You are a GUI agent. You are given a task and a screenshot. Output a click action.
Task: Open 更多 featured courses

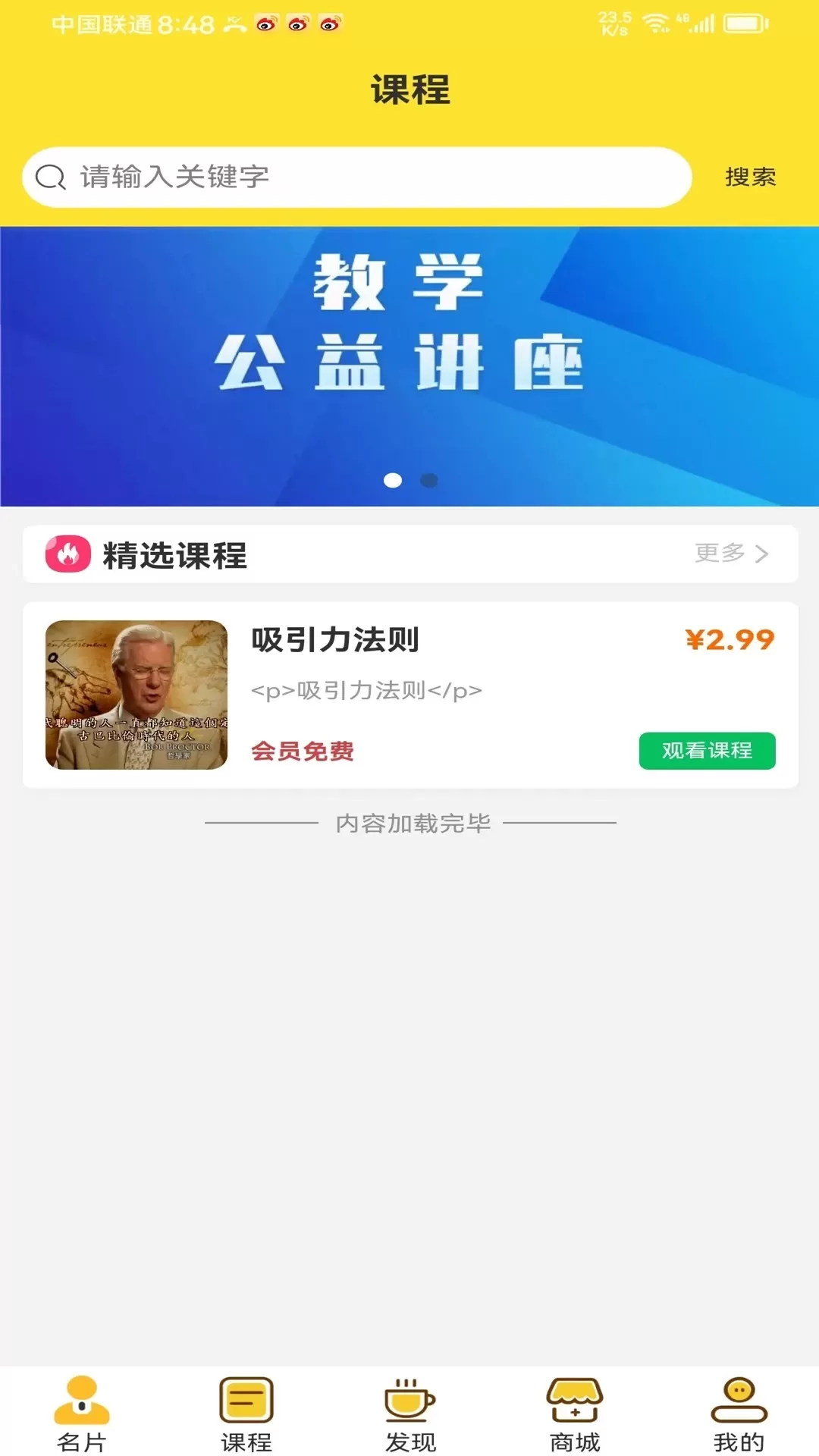click(731, 554)
